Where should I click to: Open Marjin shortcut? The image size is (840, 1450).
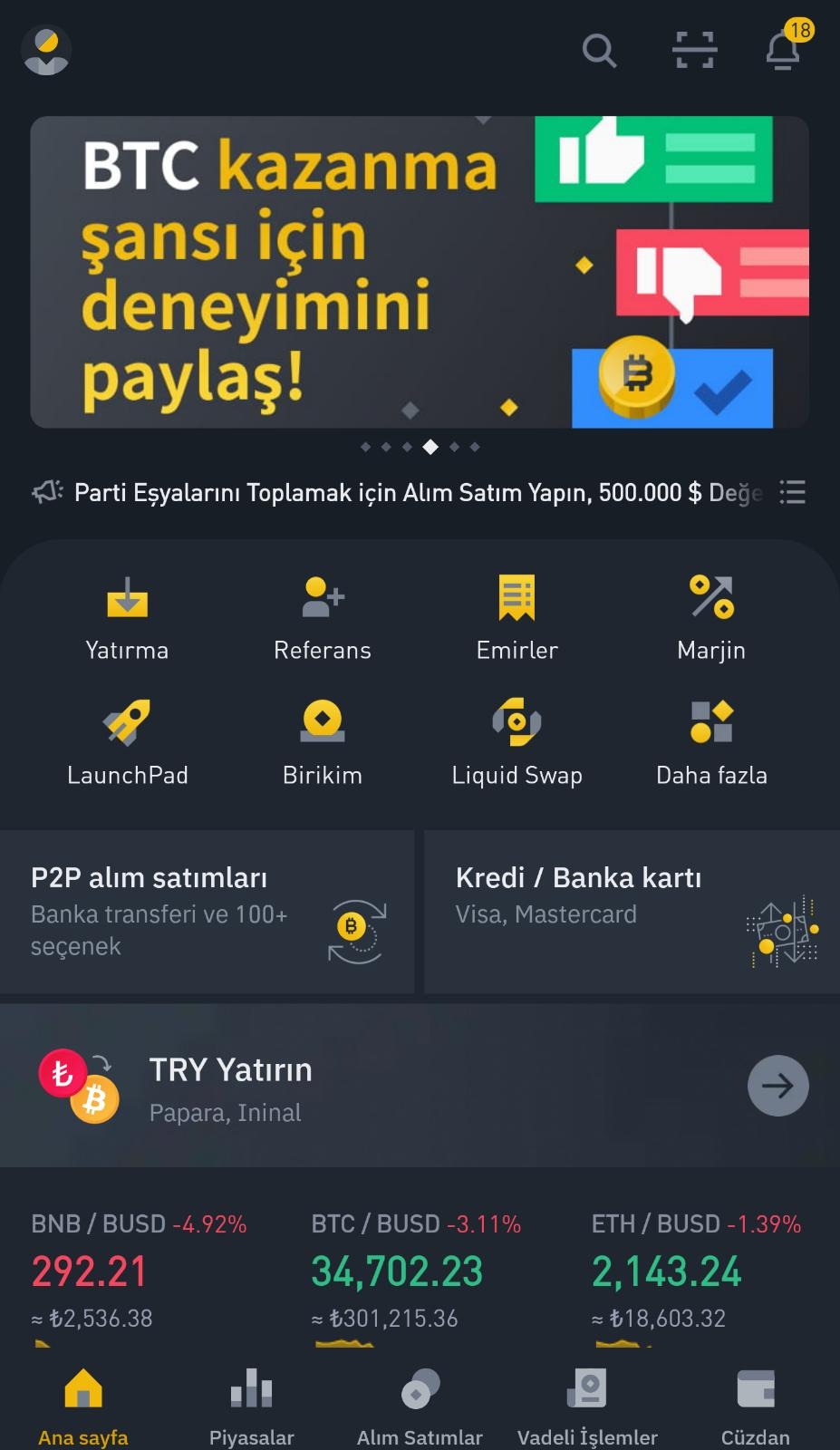coord(711,618)
